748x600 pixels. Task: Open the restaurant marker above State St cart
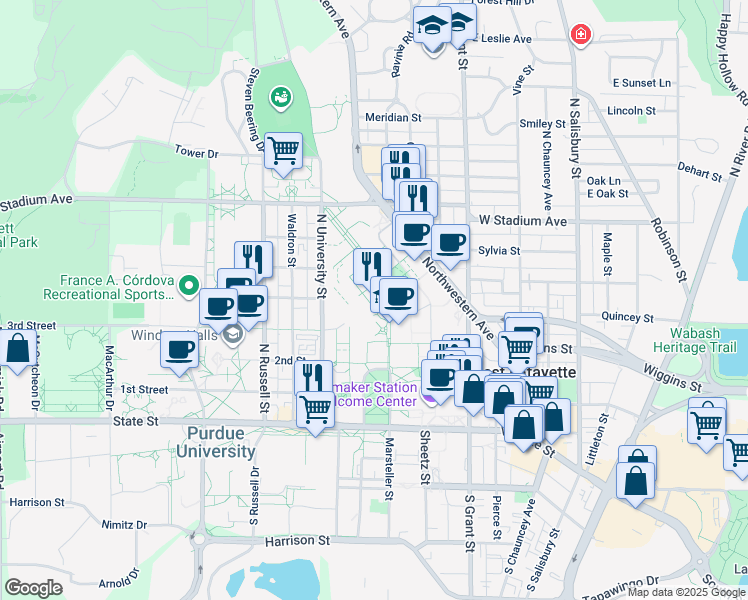pos(316,378)
